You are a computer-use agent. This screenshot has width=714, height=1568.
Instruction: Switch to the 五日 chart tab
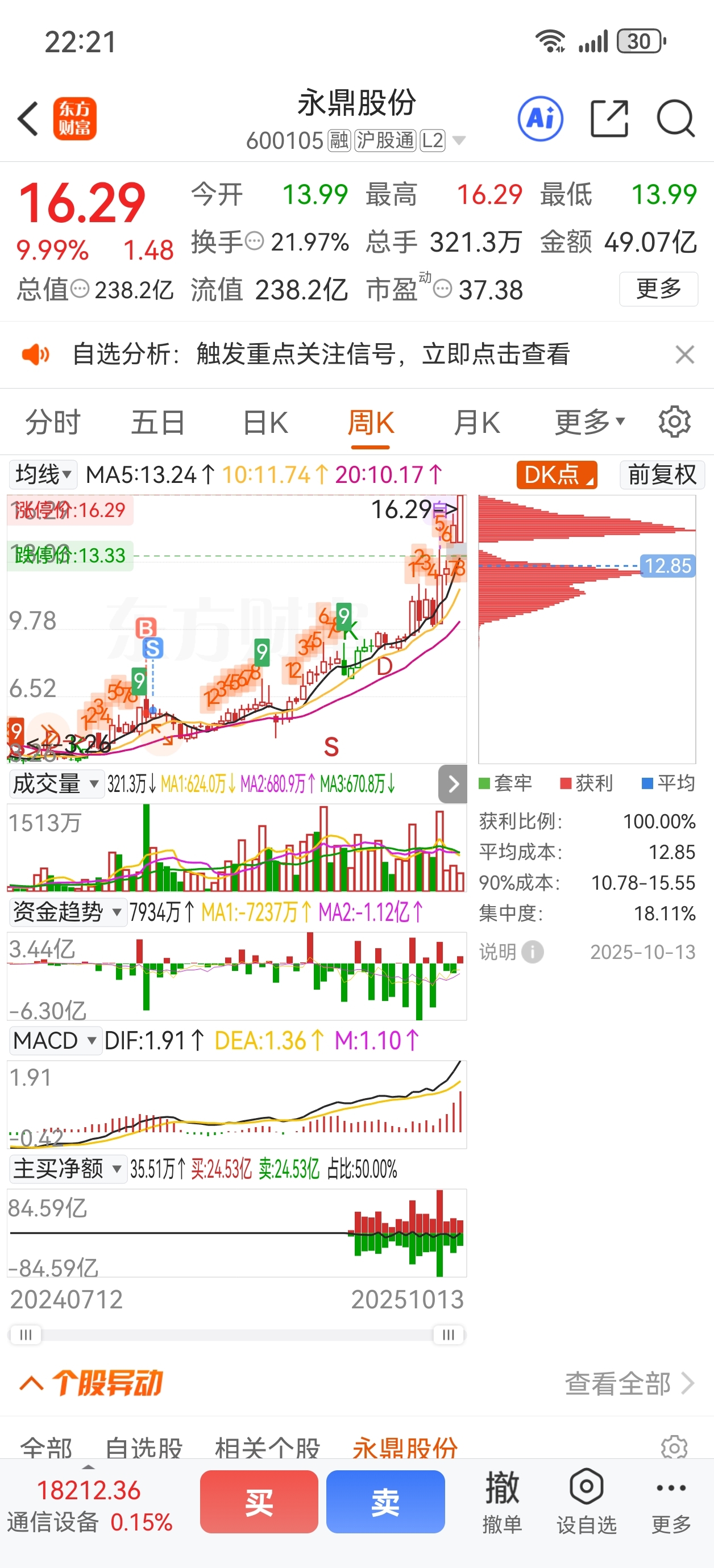(x=158, y=423)
